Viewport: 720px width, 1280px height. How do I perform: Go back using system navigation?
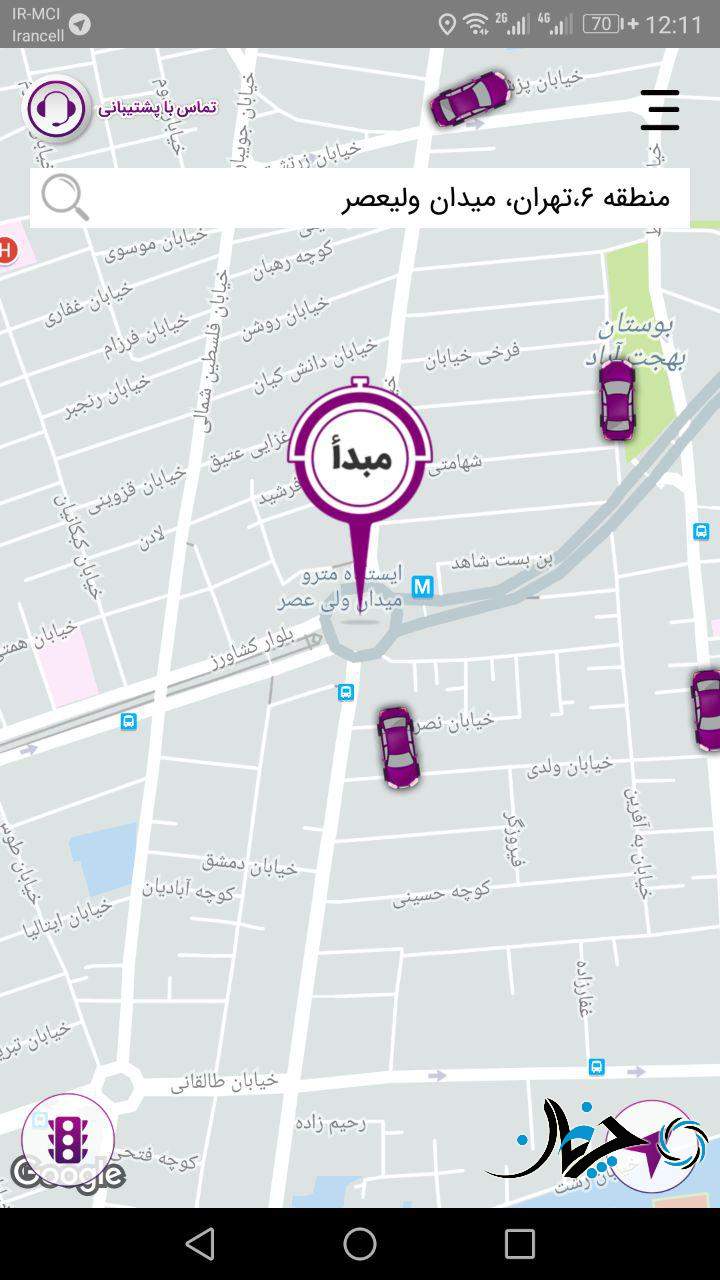click(x=200, y=1244)
